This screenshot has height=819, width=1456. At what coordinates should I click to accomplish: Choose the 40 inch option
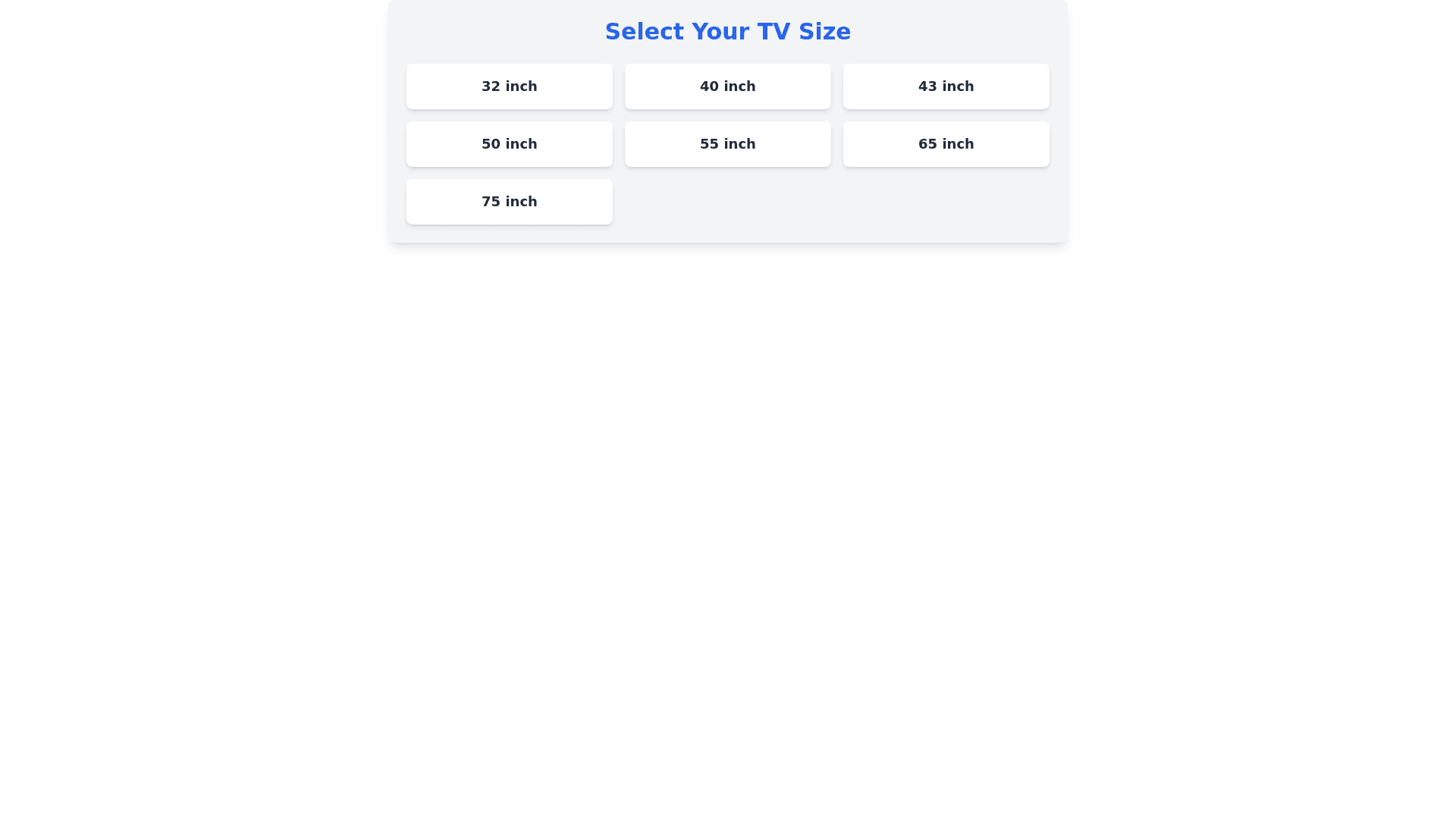[x=727, y=86]
